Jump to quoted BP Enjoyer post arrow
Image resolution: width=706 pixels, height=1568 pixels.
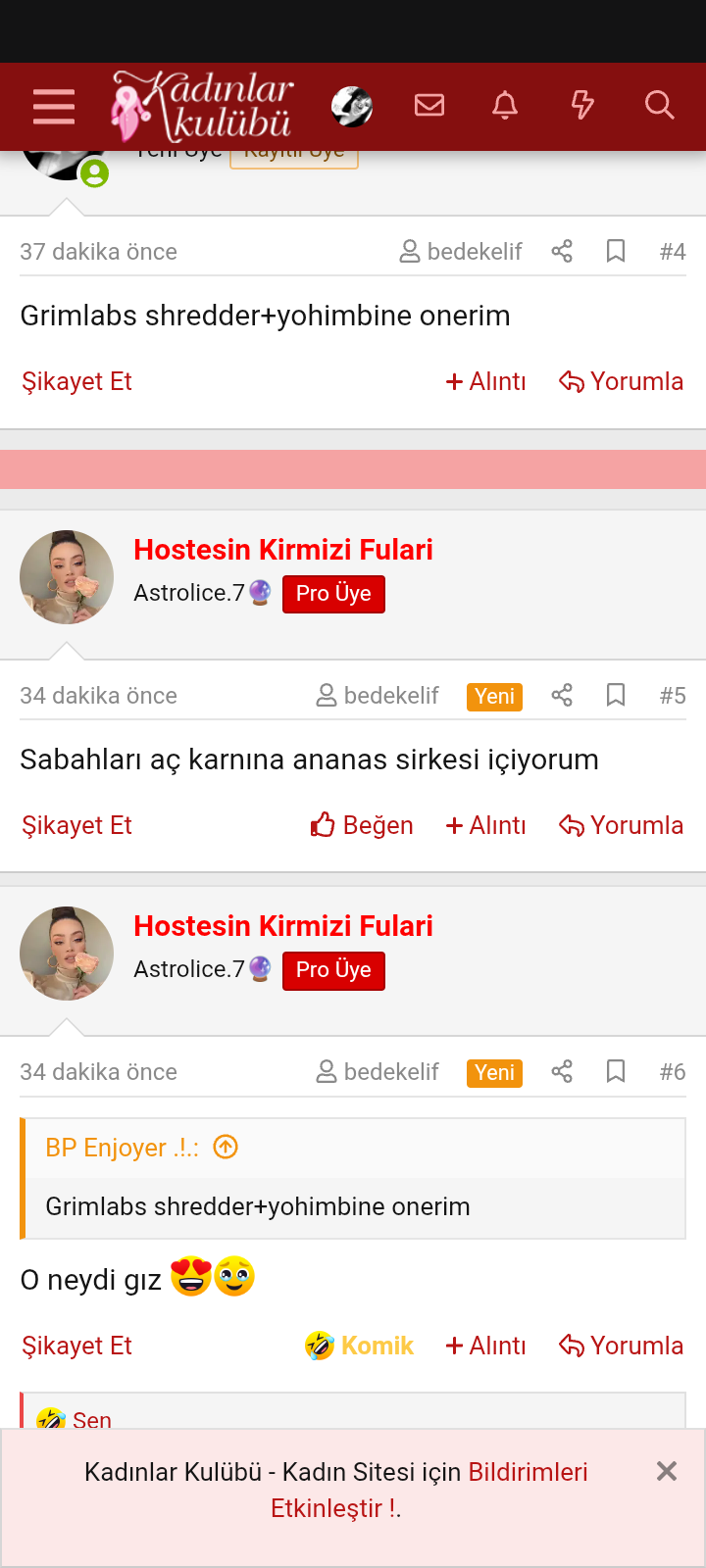pos(226,1147)
